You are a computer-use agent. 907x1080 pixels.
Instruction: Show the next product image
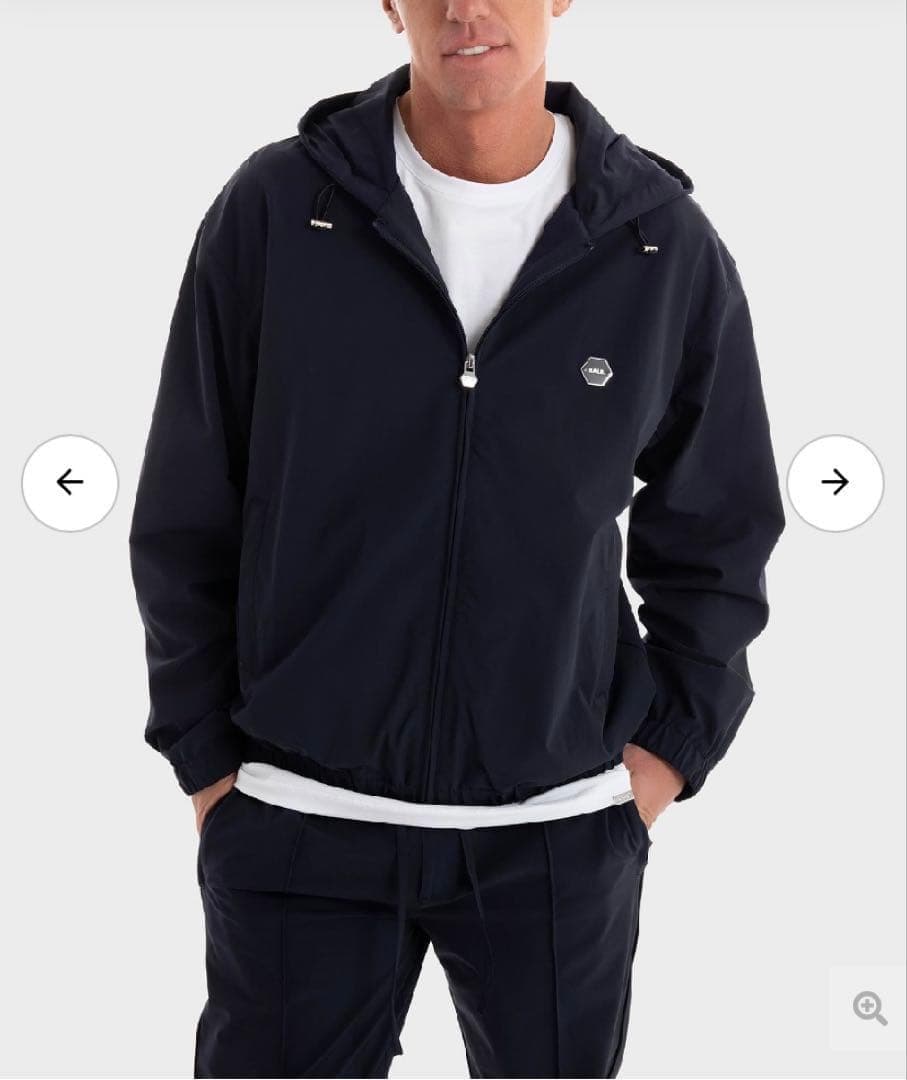point(835,483)
